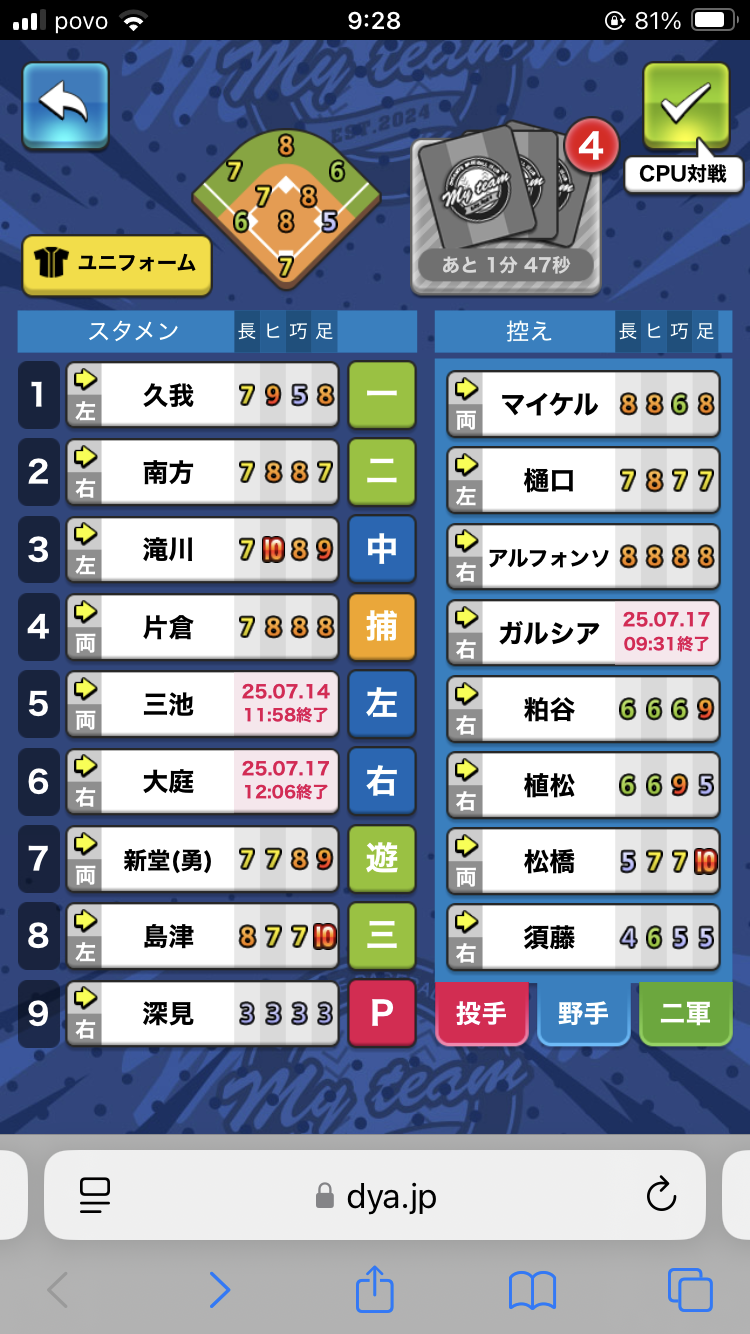Switch to the 野手 tab
Screen dimensions: 750x1334
click(583, 1014)
